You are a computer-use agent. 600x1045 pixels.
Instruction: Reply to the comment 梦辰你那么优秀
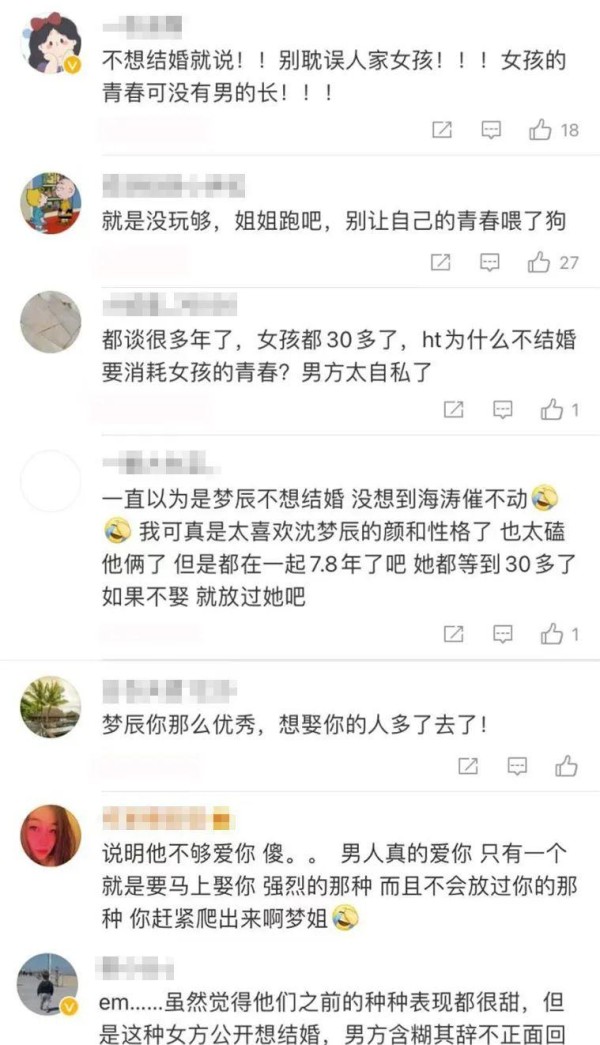click(x=517, y=766)
